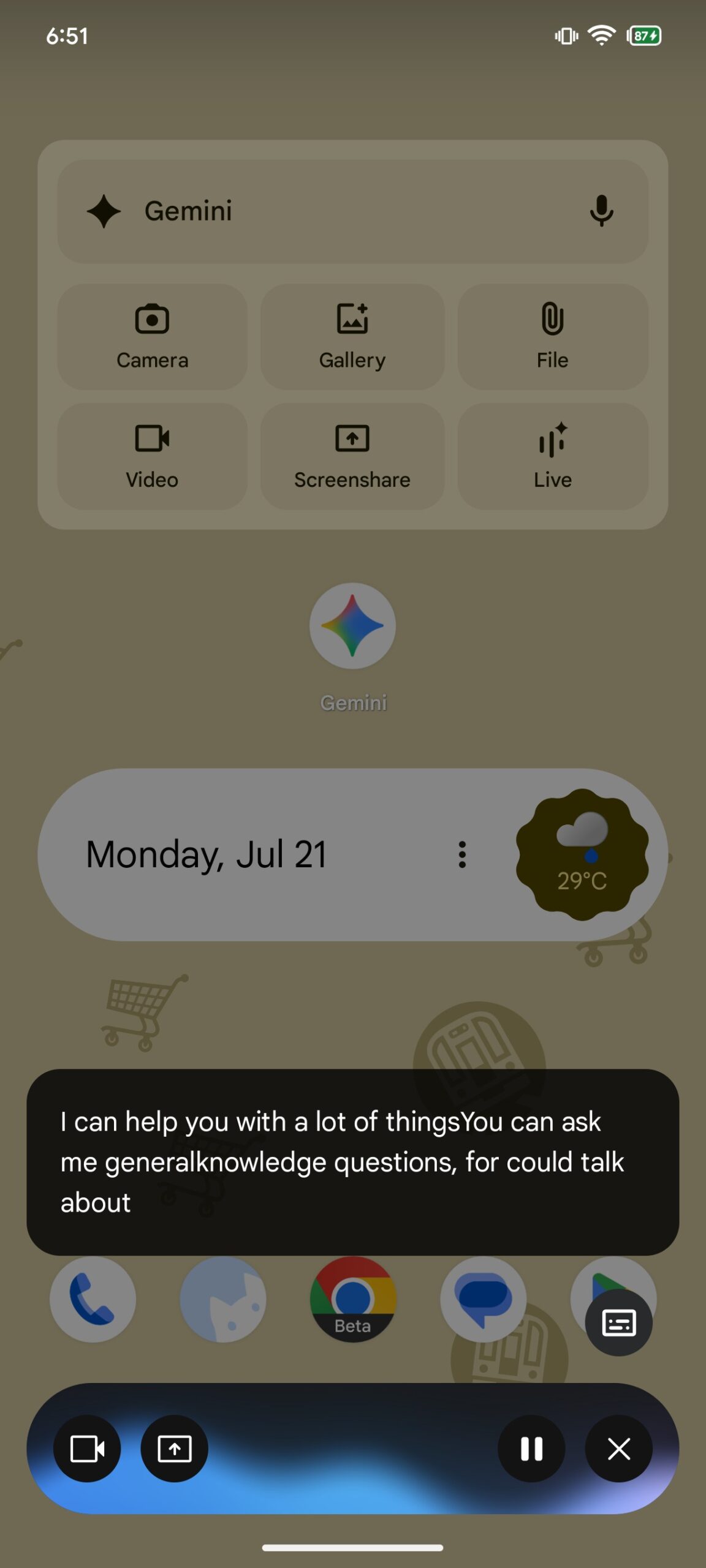The image size is (706, 1568).
Task: Open the Gemini app icon
Action: (x=352, y=626)
